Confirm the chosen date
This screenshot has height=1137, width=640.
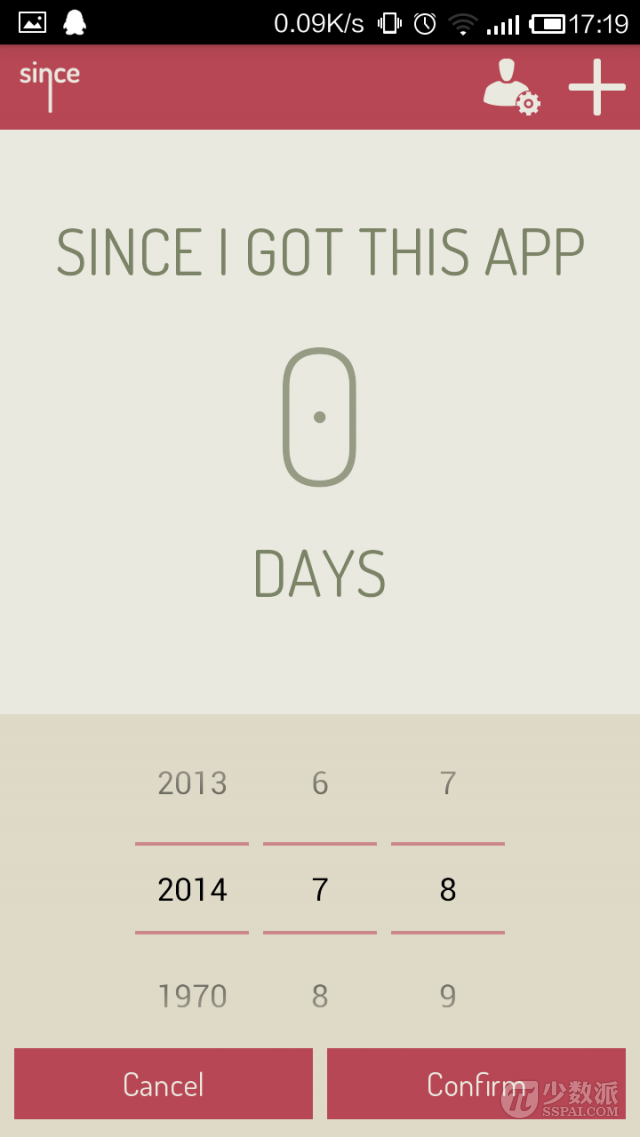pyautogui.click(x=475, y=1083)
